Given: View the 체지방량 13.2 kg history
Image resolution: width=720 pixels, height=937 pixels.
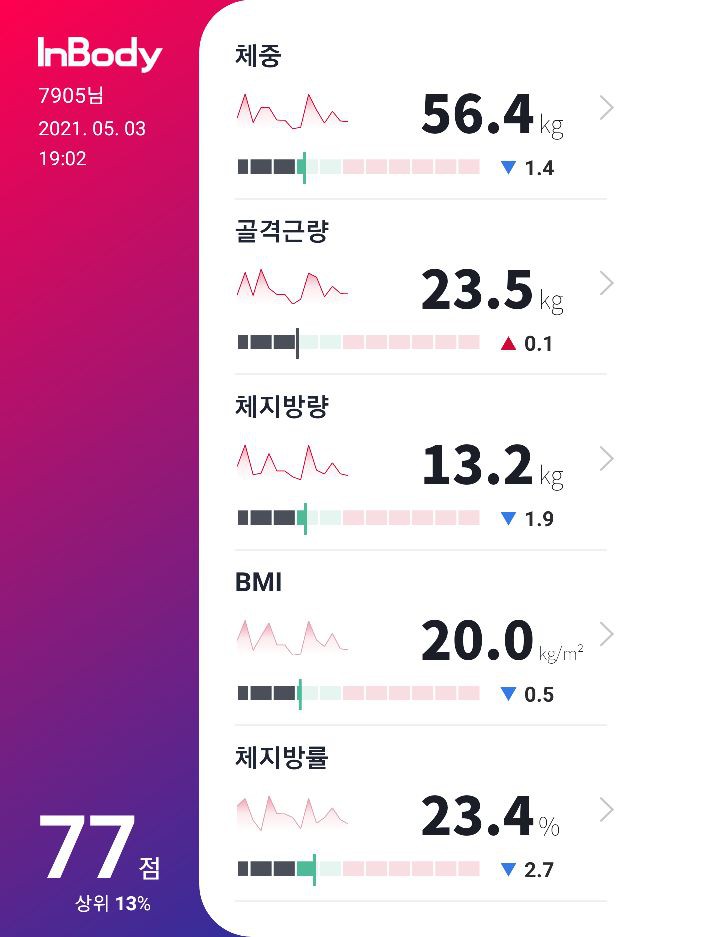Looking at the screenshot, I should (x=605, y=459).
